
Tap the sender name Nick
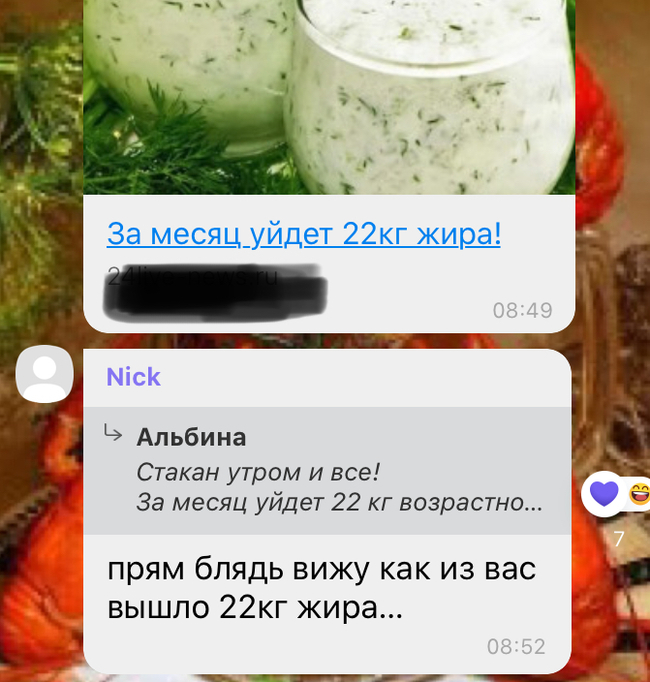pos(133,377)
